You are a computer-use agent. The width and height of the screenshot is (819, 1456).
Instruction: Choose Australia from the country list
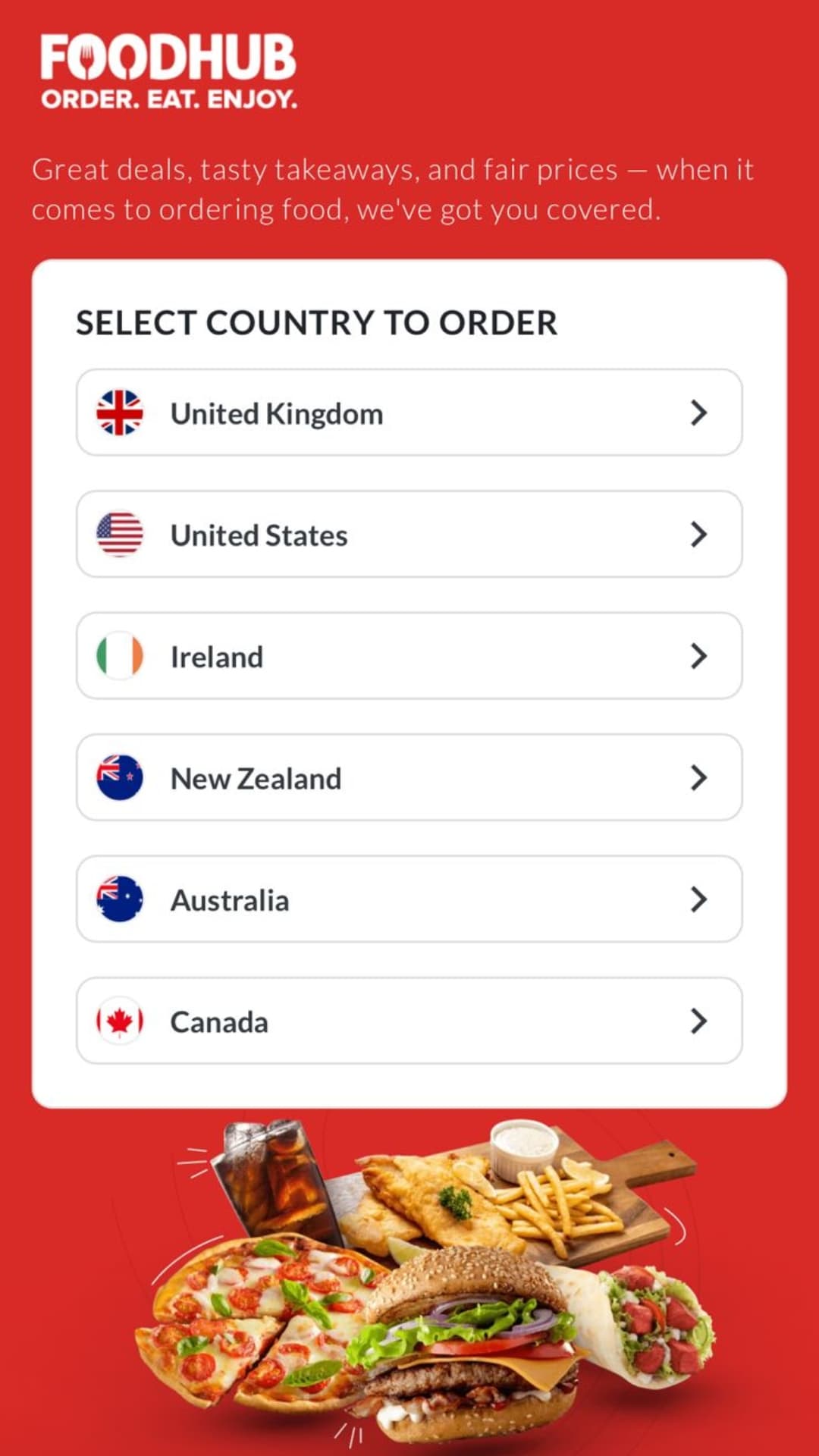click(409, 899)
